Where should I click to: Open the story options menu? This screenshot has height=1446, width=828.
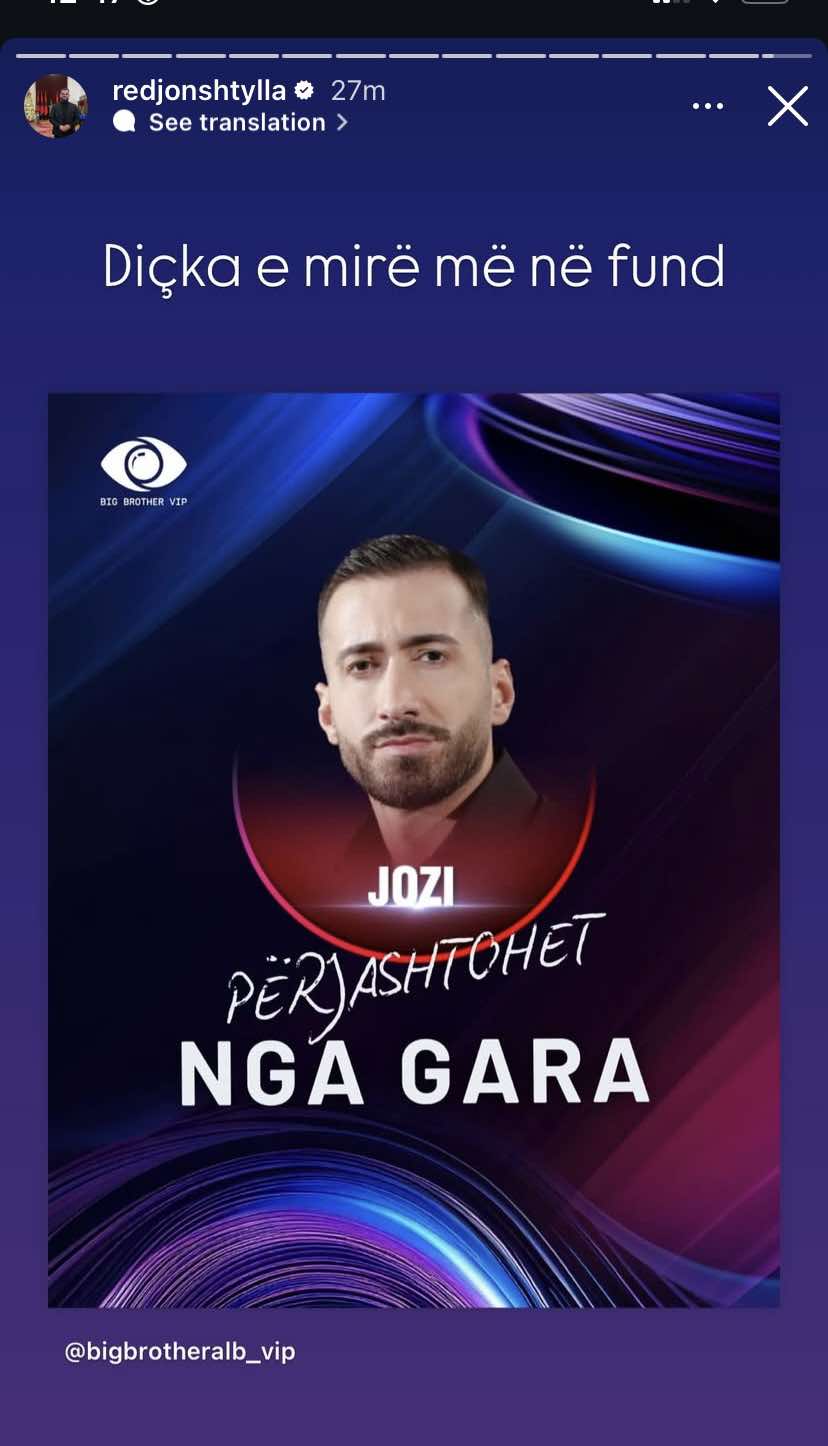(x=707, y=106)
